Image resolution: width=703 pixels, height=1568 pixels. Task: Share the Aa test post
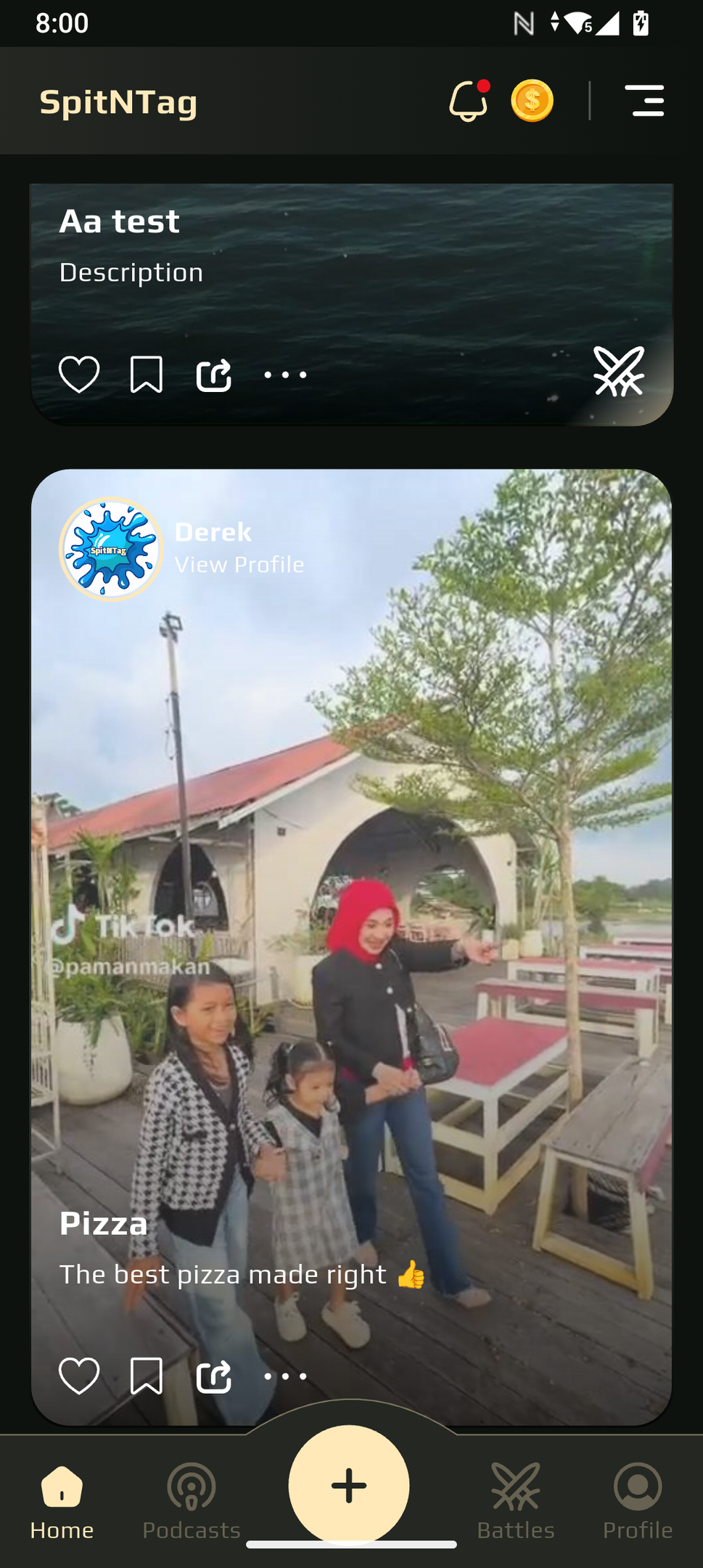[214, 375]
